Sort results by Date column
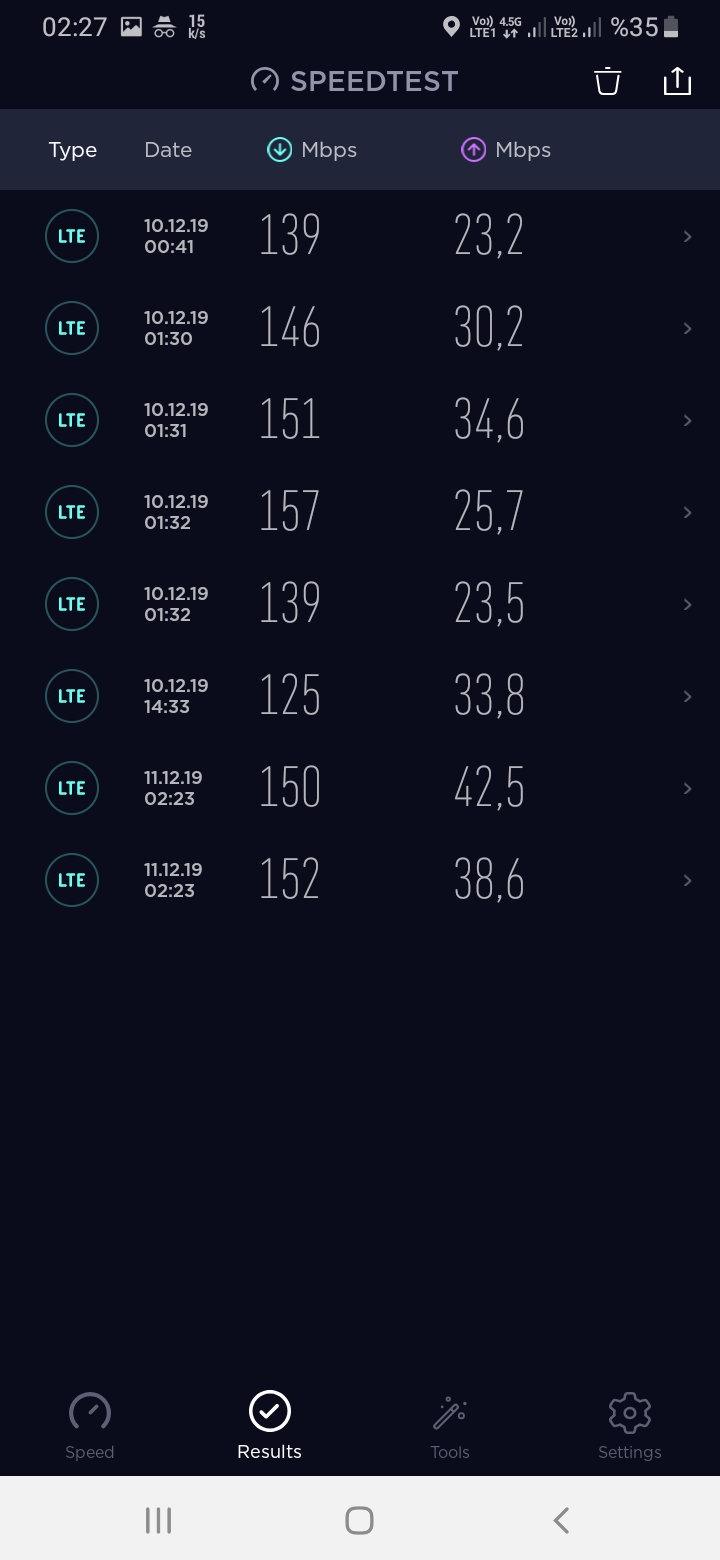Viewport: 720px width, 1560px height. (x=168, y=150)
